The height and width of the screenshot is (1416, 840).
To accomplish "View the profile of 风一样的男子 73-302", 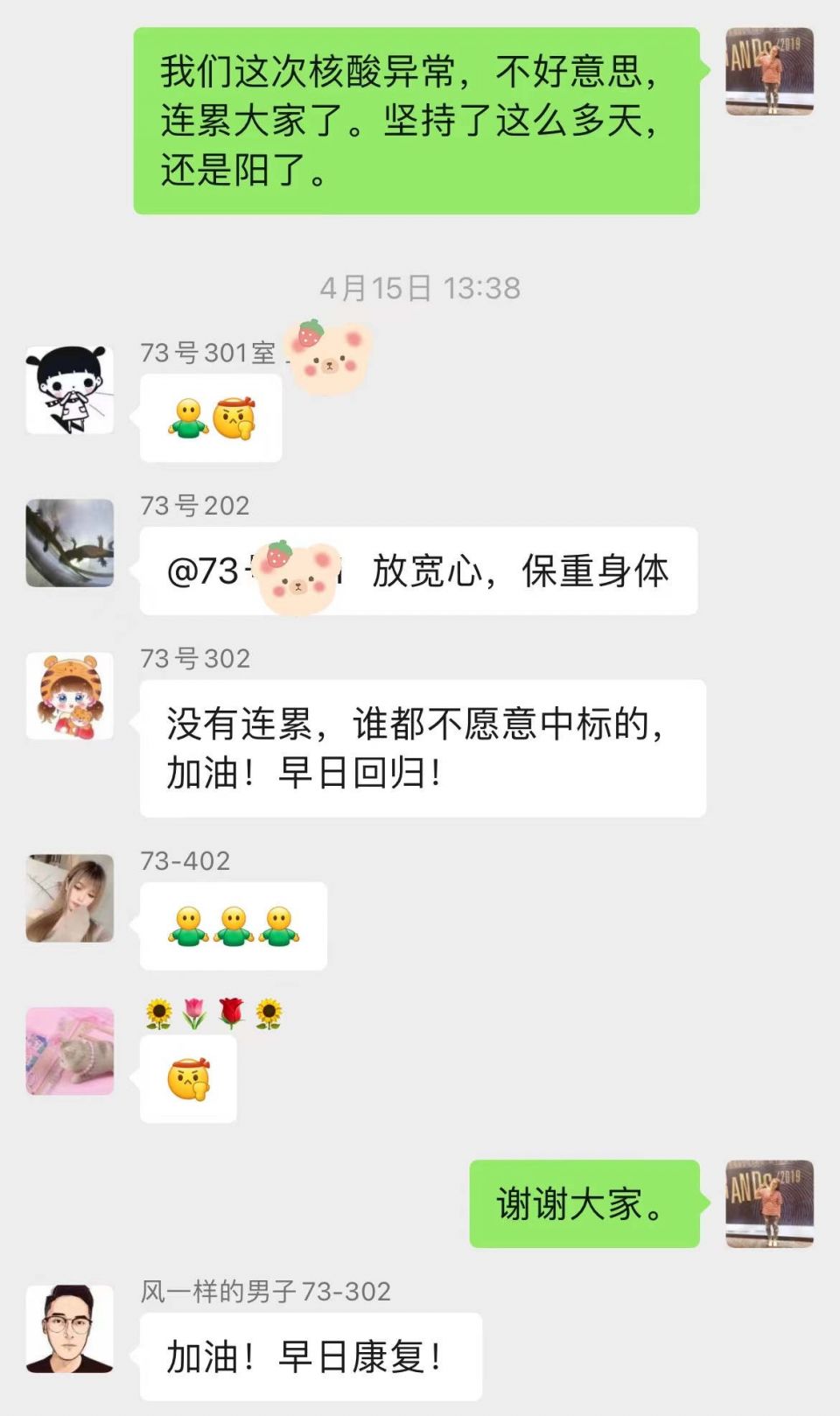I will tap(70, 1328).
